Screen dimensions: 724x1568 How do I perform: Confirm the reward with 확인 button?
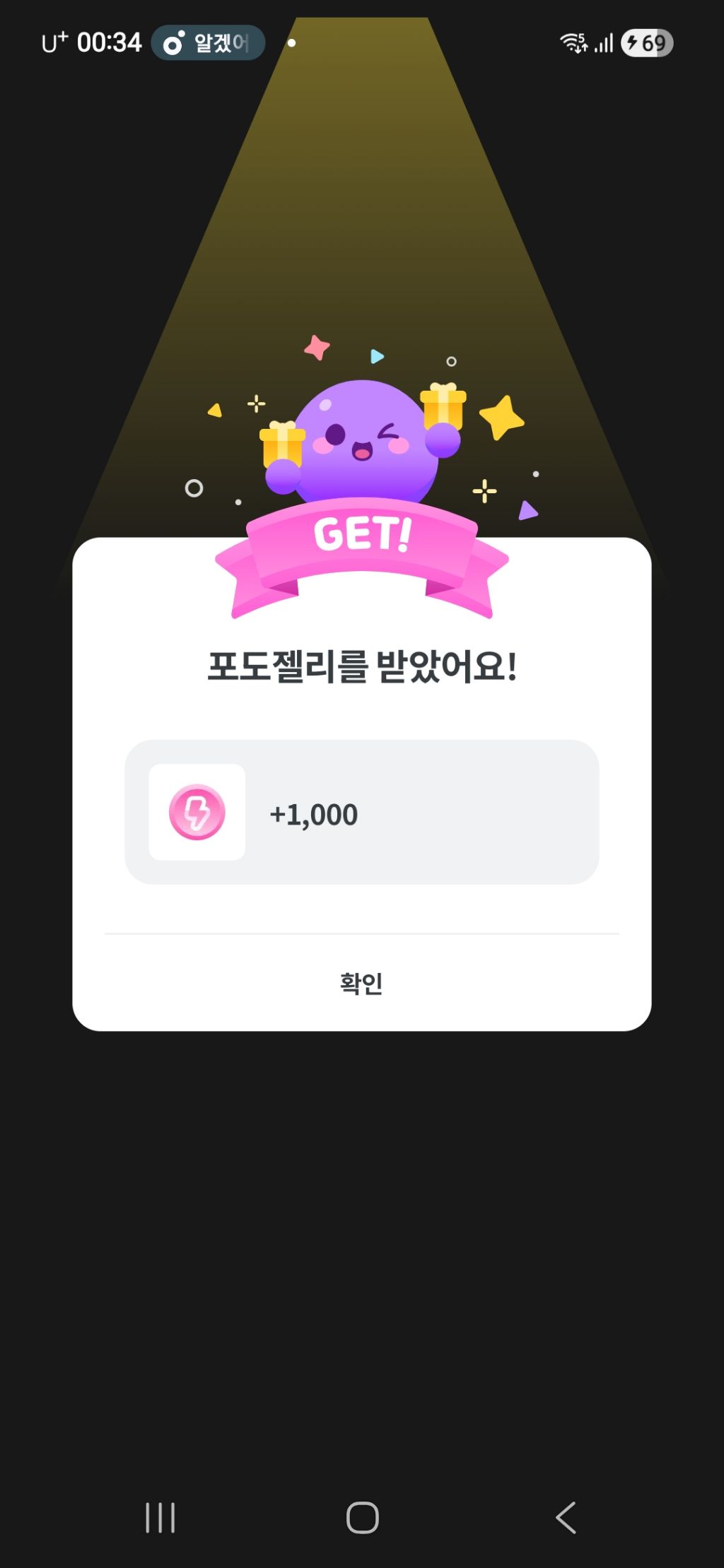tap(361, 983)
